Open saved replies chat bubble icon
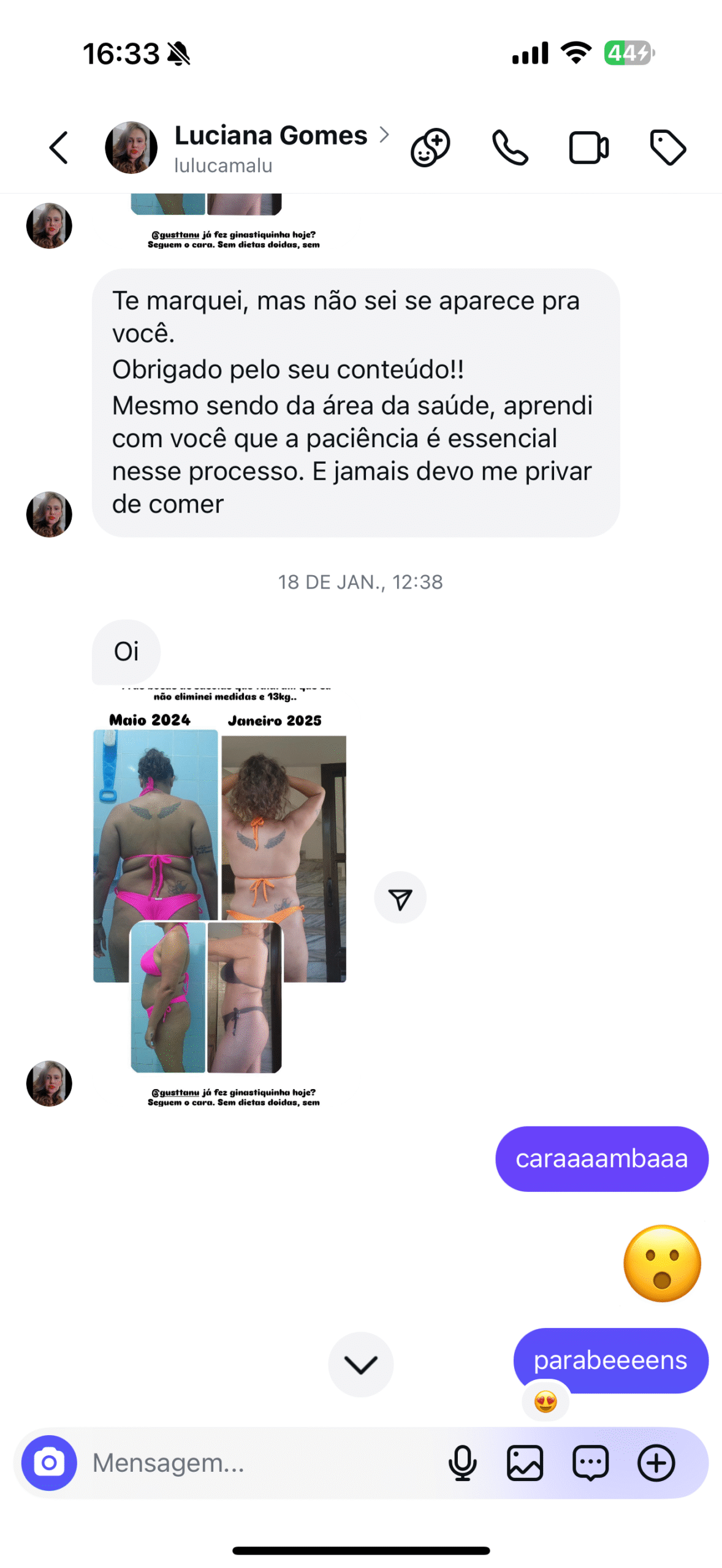The image size is (722, 1568). (x=590, y=1463)
